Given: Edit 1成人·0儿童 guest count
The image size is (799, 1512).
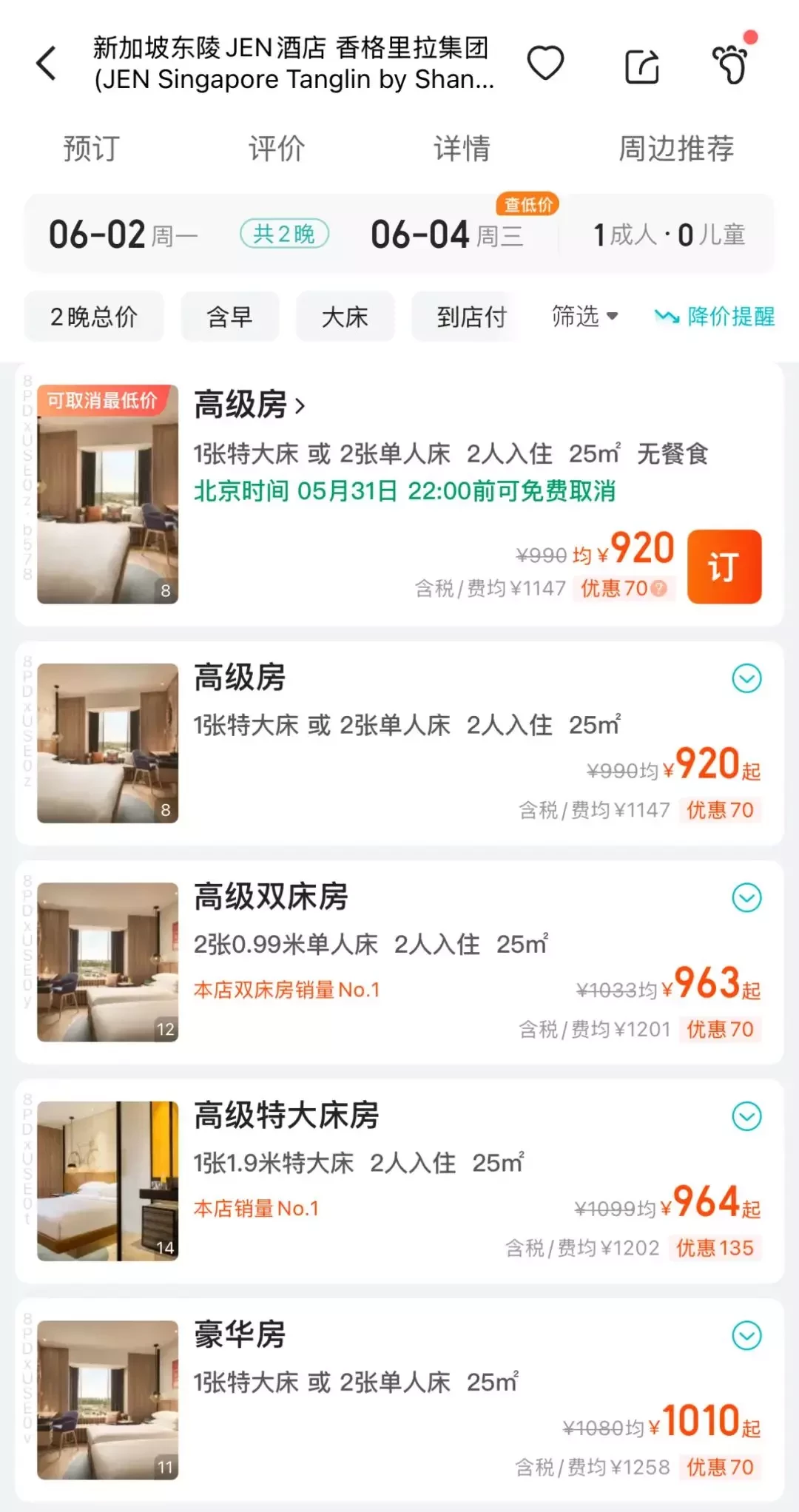Looking at the screenshot, I should 669,235.
